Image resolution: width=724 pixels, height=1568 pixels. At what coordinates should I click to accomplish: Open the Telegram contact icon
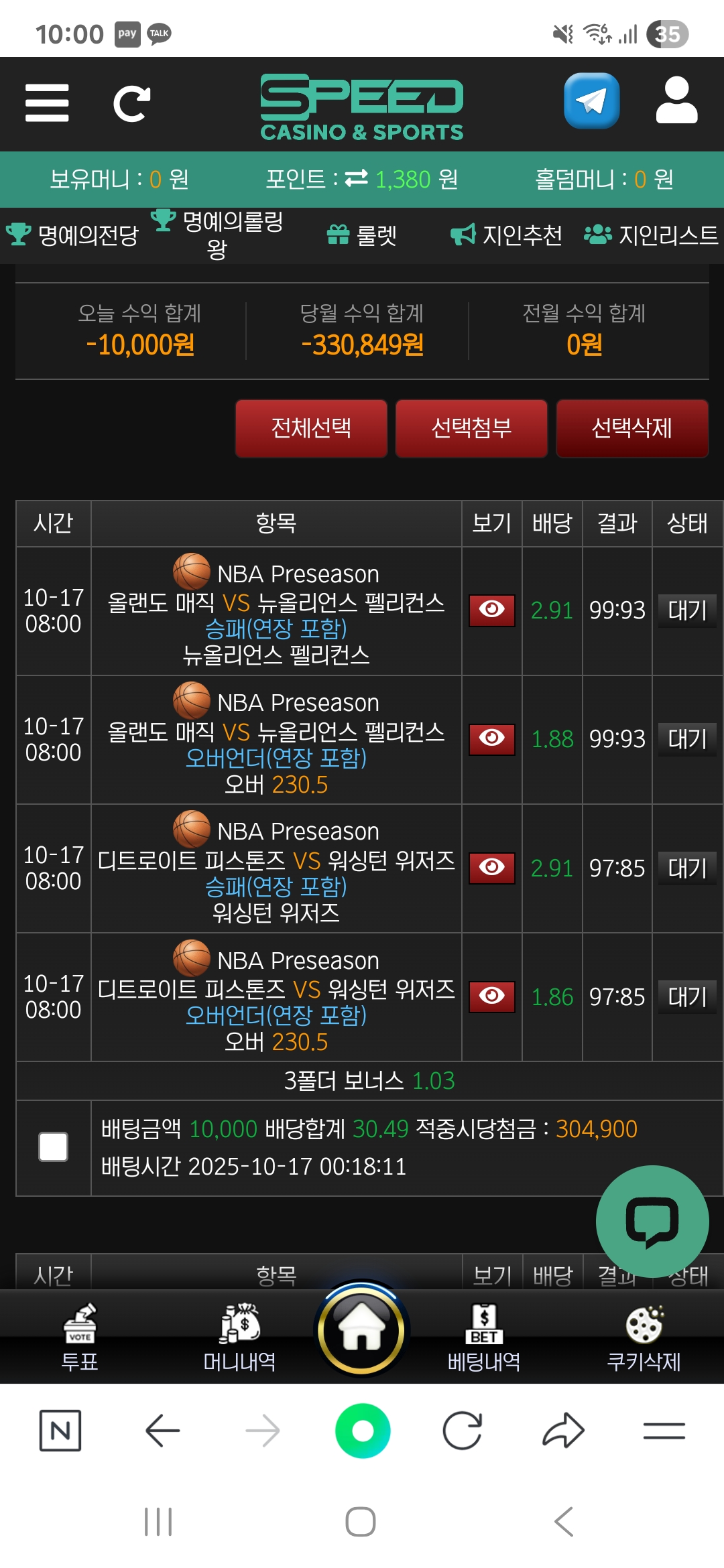[591, 101]
